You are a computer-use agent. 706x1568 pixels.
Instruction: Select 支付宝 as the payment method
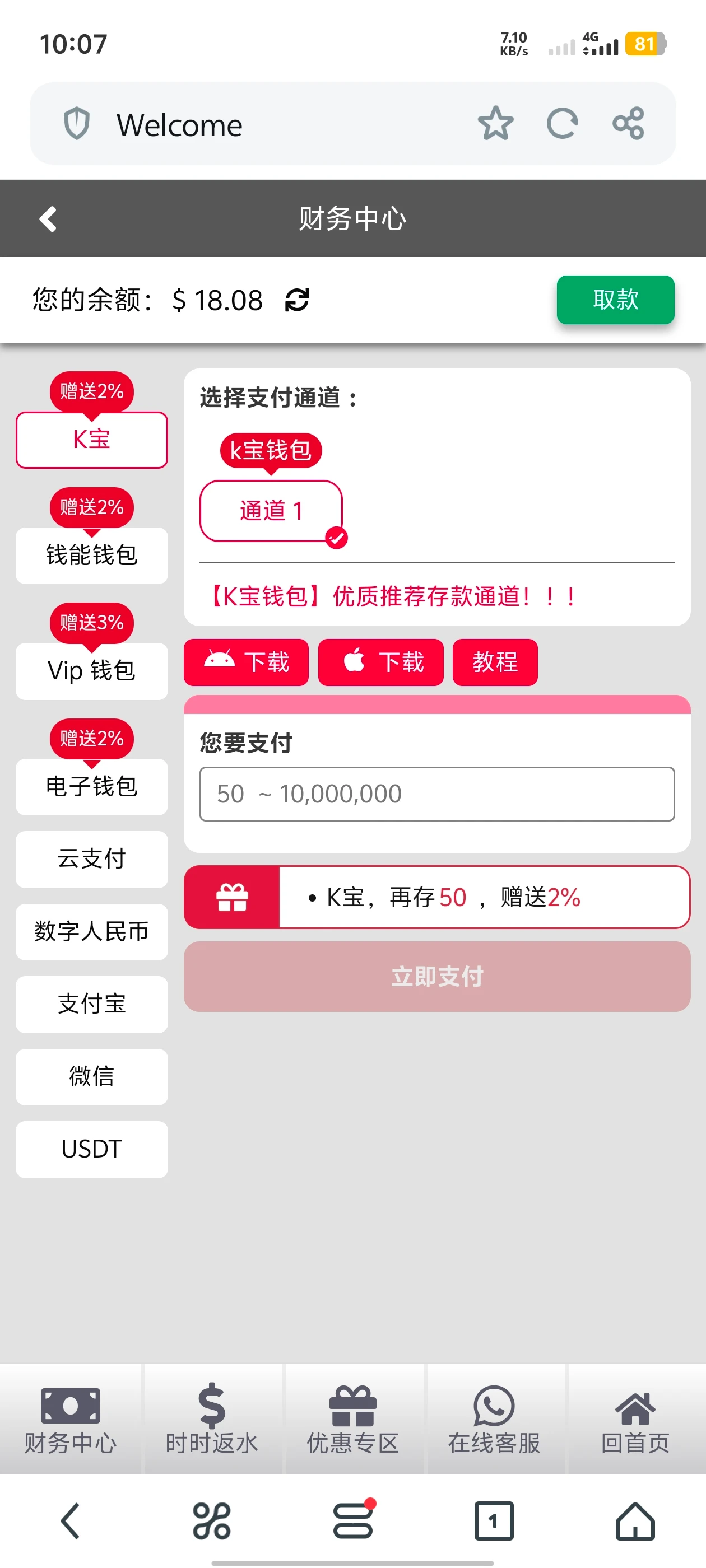[x=91, y=1004]
